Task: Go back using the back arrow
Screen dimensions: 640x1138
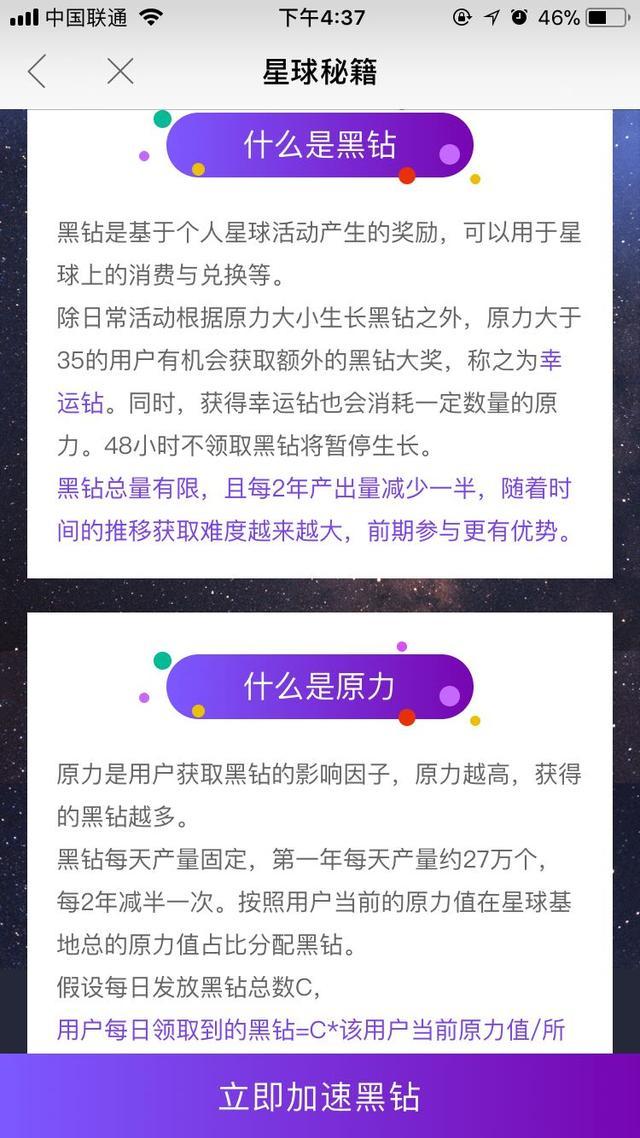Action: coord(37,72)
